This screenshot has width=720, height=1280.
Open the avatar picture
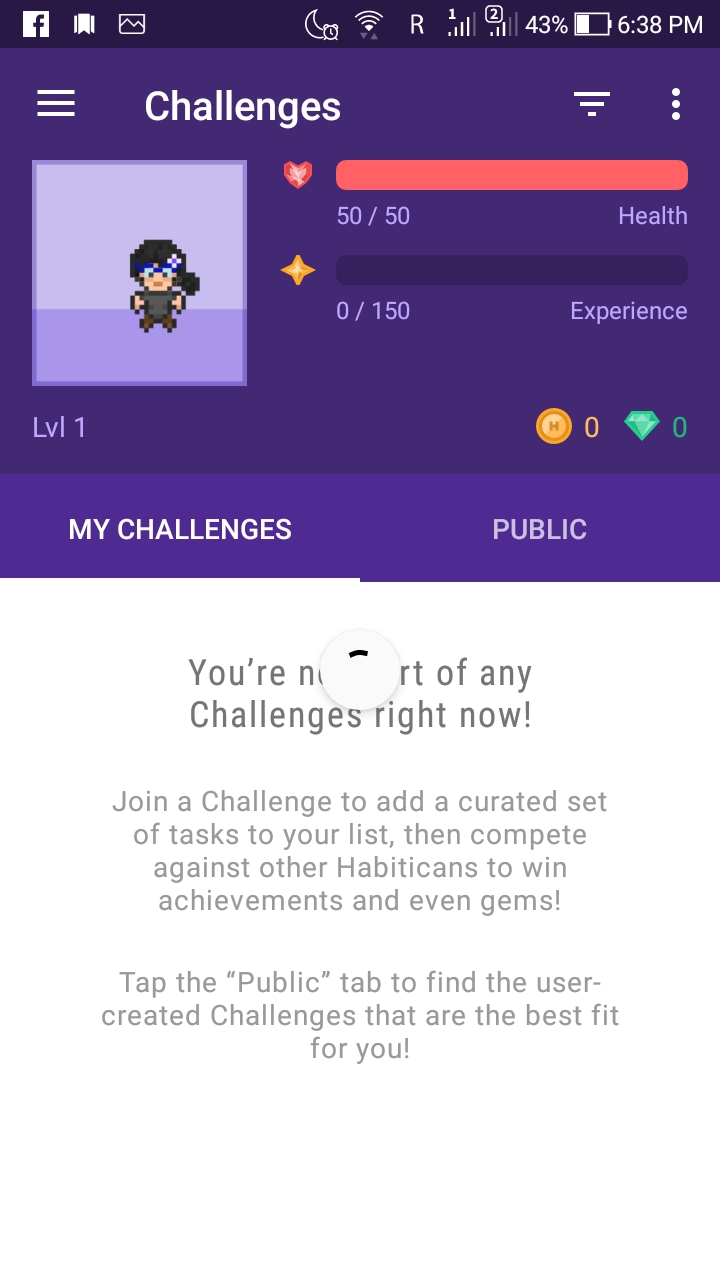(x=139, y=273)
